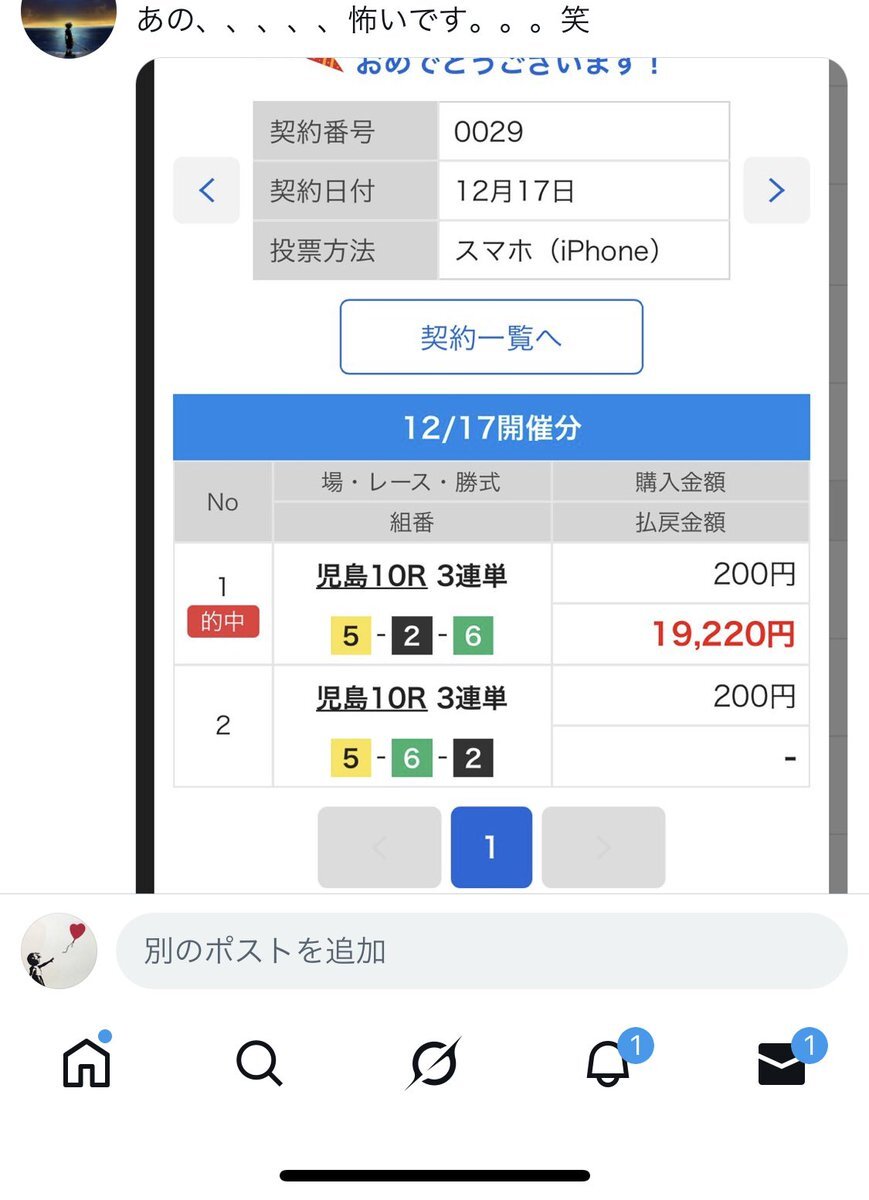
Task: Open the direct messages tab
Action: point(782,1065)
